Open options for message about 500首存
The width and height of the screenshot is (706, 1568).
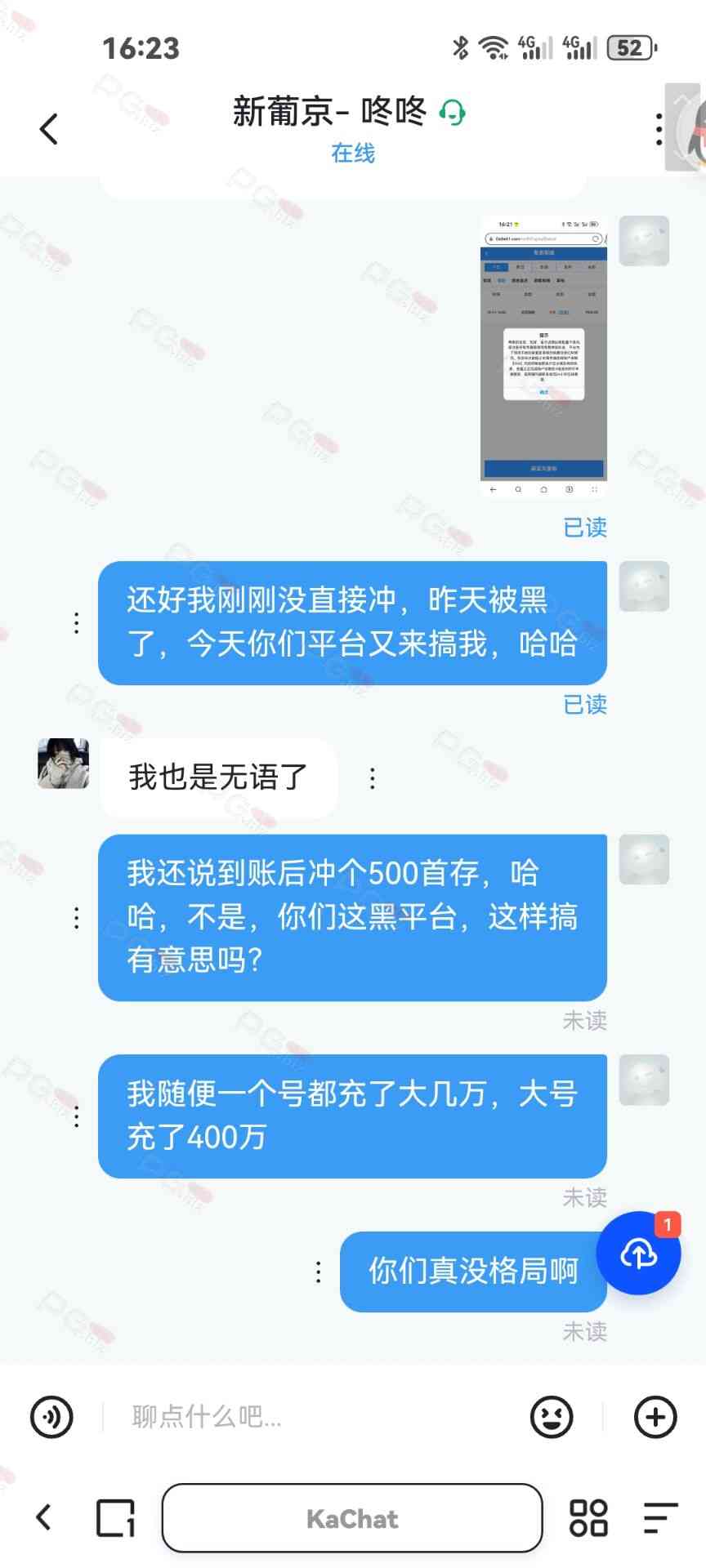coord(77,918)
